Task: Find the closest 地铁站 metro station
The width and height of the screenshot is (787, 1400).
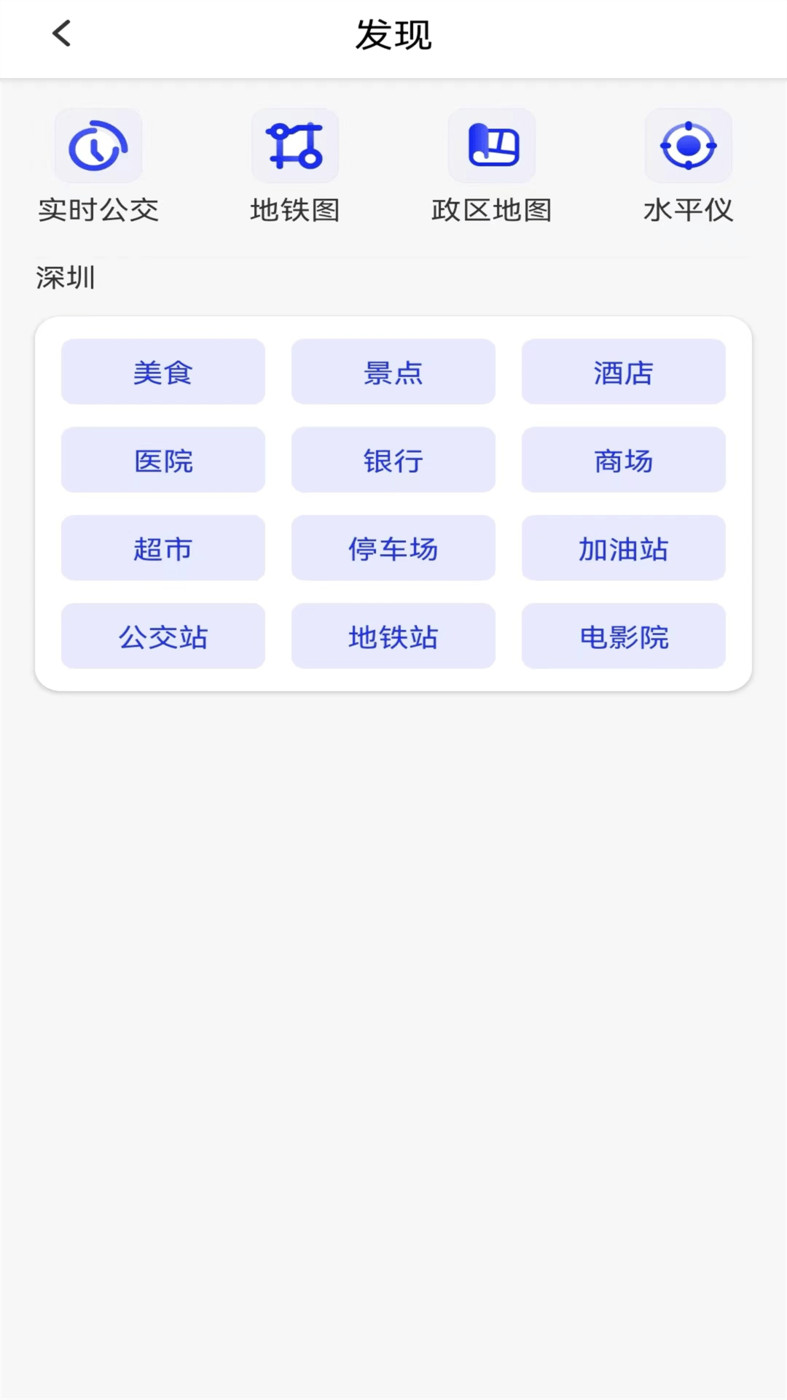Action: 393,636
